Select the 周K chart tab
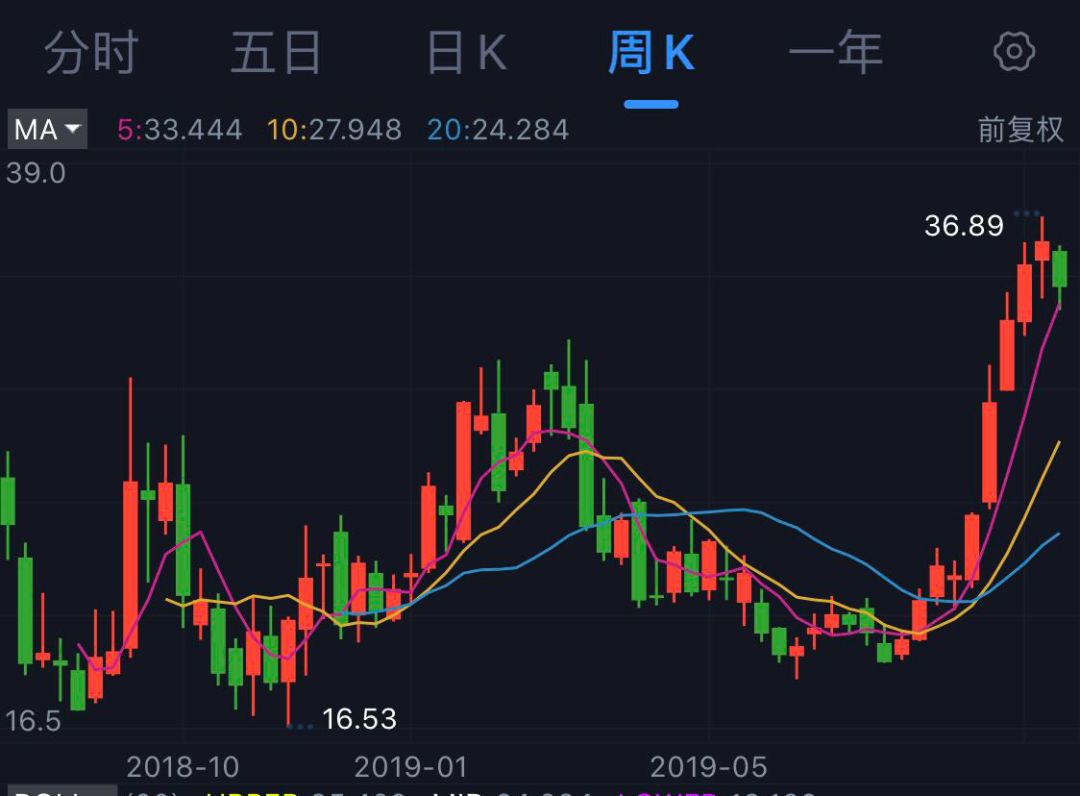Image resolution: width=1080 pixels, height=796 pixels. tap(651, 53)
